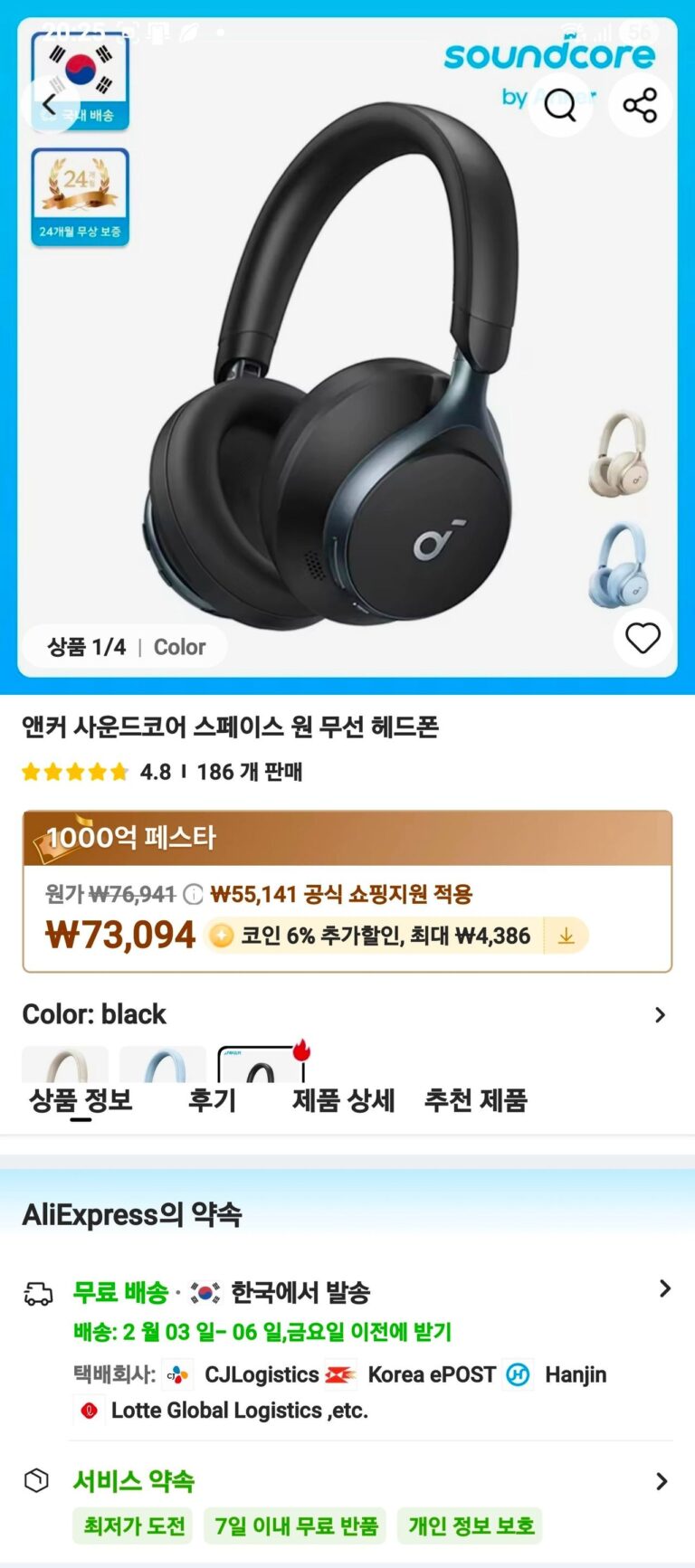Switch to the 후기 tab
This screenshot has width=695, height=1568.
(x=212, y=1100)
